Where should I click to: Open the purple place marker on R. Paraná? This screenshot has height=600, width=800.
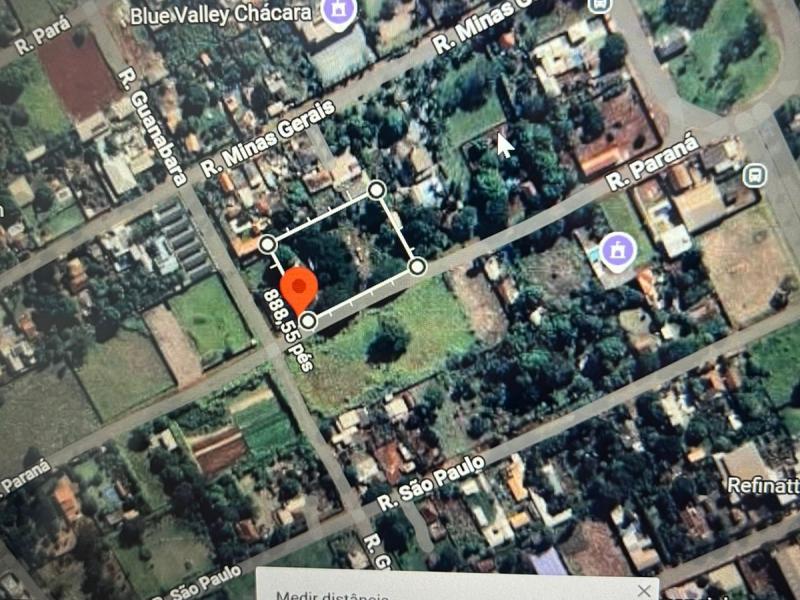click(x=618, y=250)
